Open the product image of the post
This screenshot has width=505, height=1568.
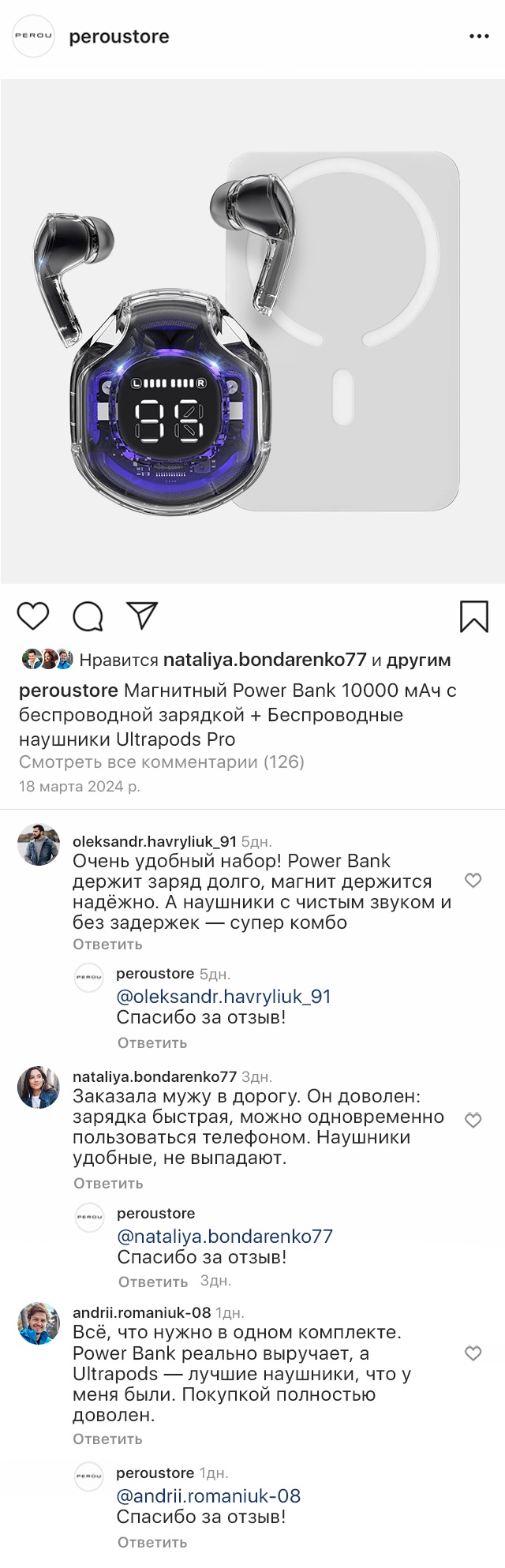[252, 331]
